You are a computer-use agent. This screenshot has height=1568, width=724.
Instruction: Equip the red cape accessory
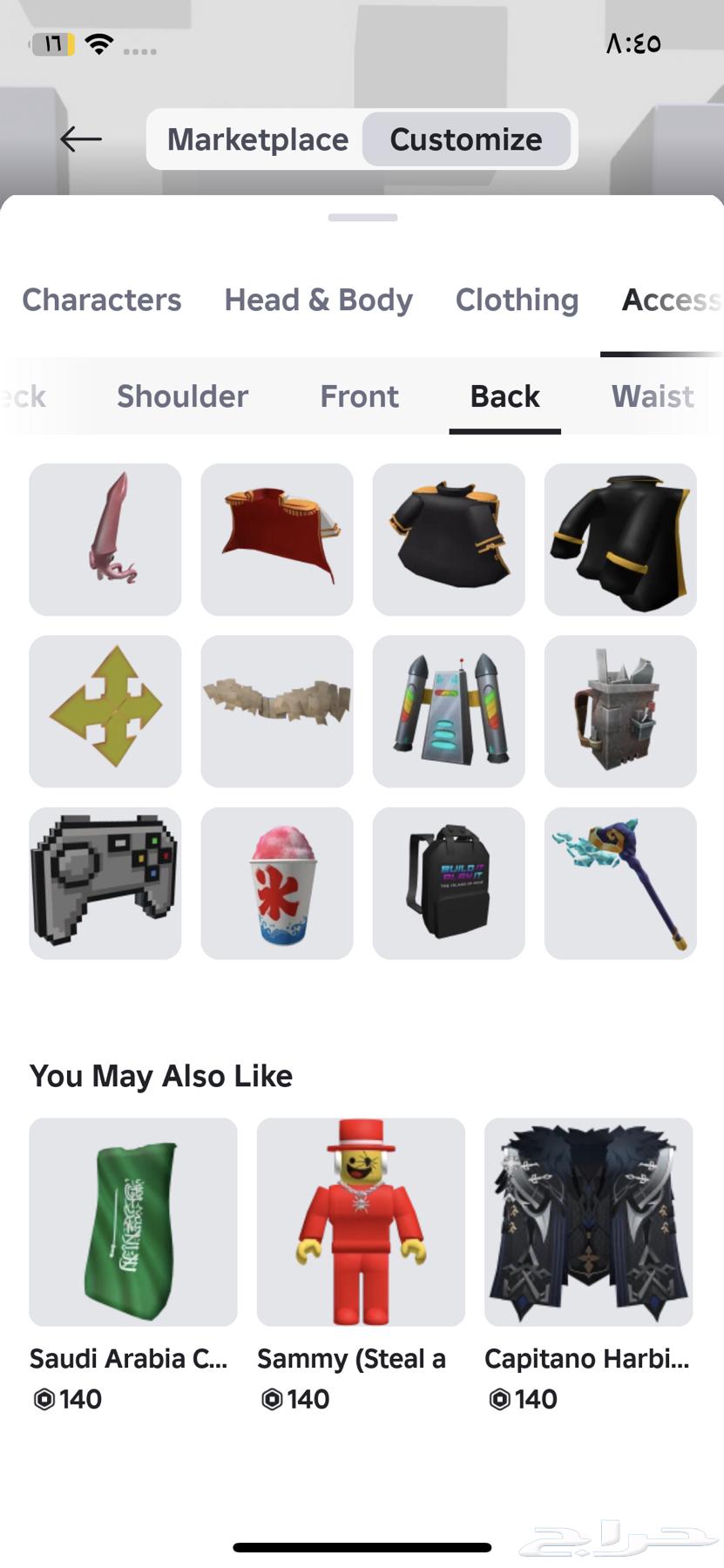pyautogui.click(x=277, y=539)
